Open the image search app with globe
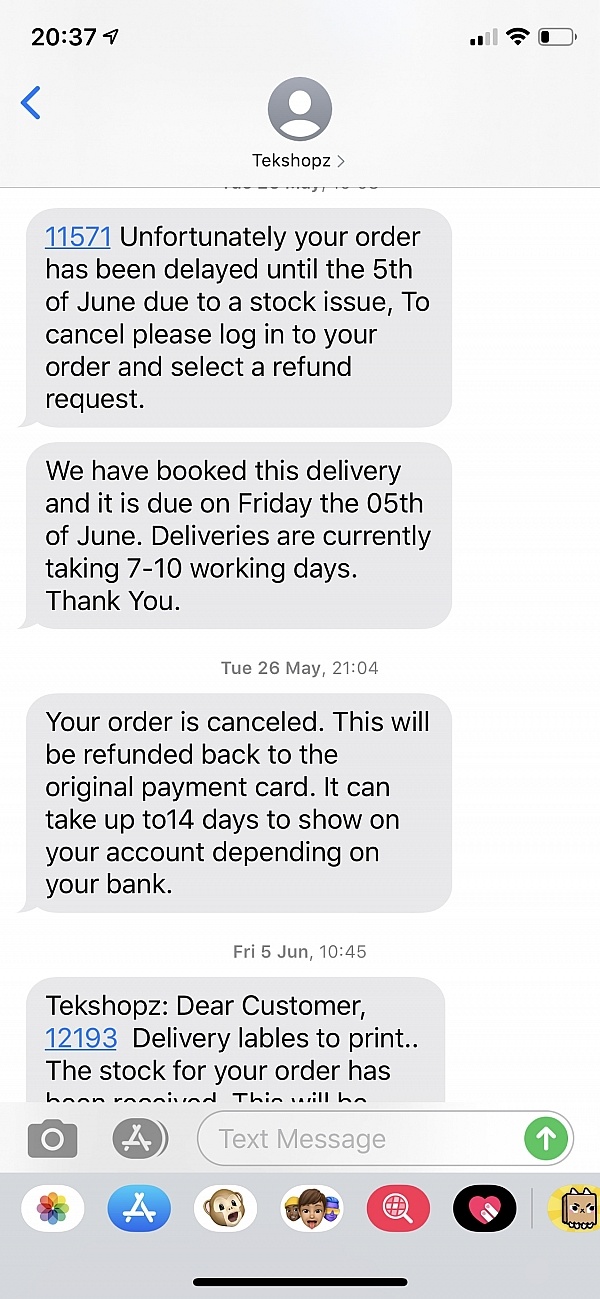600x1299 pixels. pos(398,1208)
